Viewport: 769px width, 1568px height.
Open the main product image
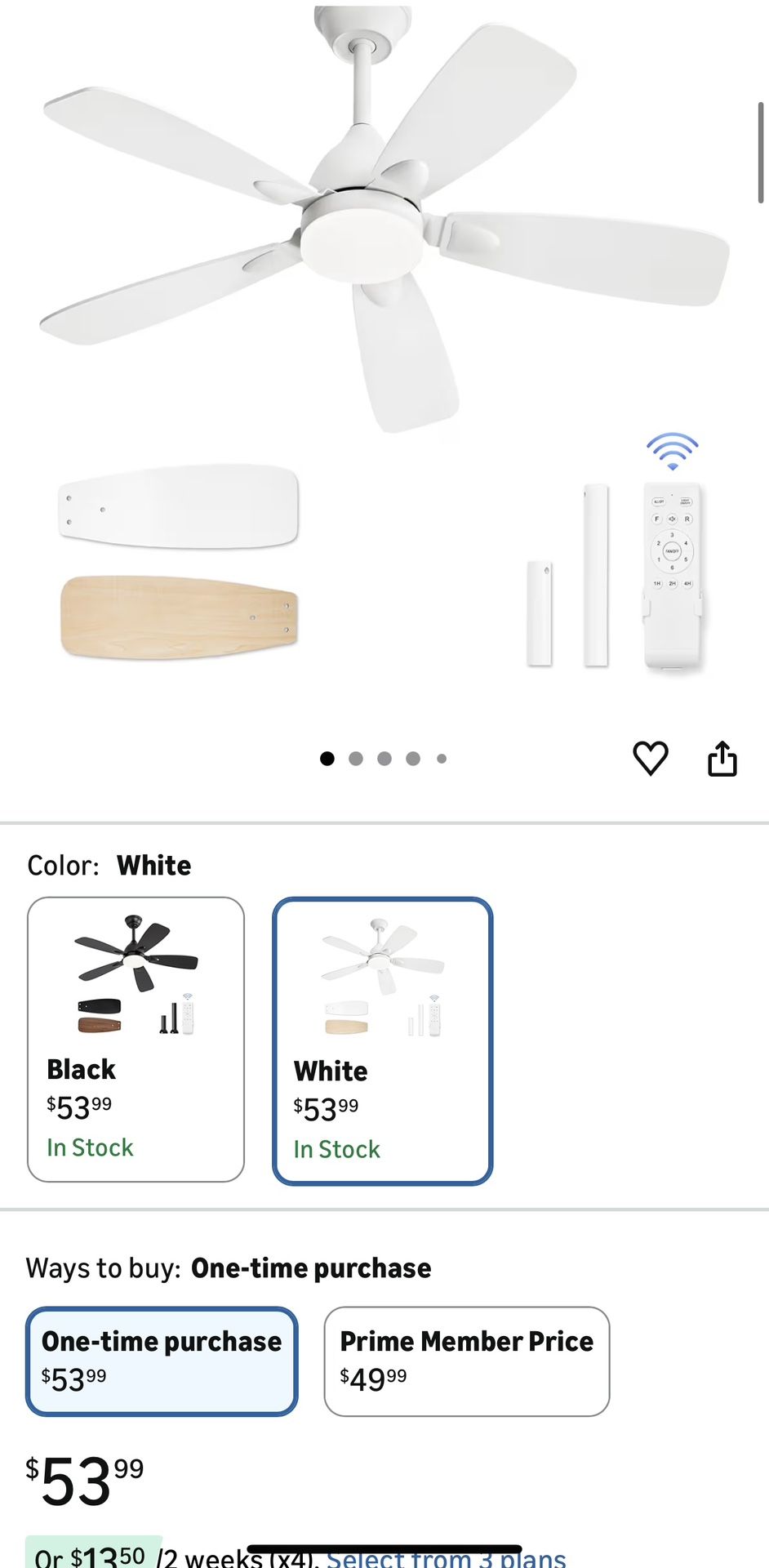(x=384, y=343)
